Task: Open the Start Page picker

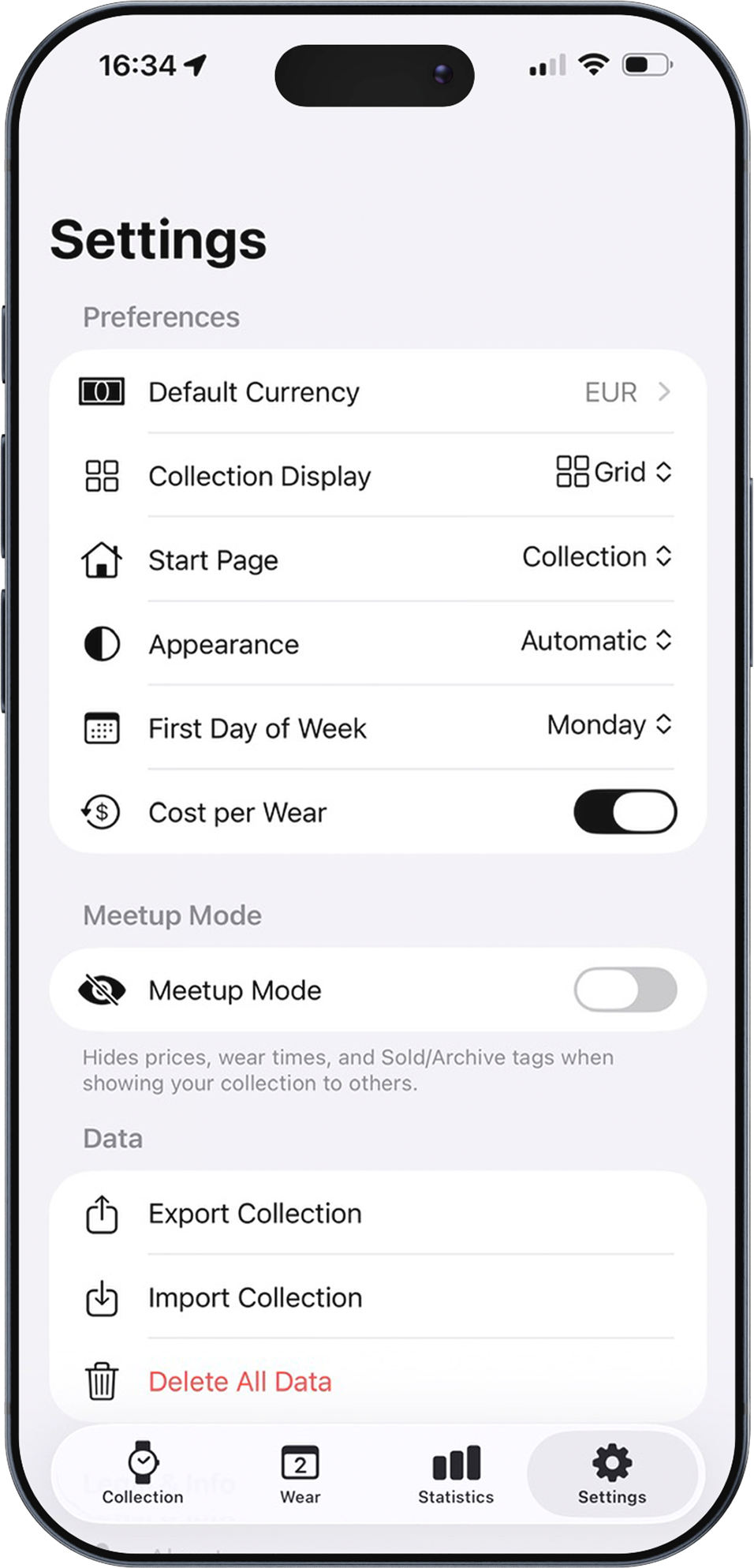Action: (x=597, y=557)
